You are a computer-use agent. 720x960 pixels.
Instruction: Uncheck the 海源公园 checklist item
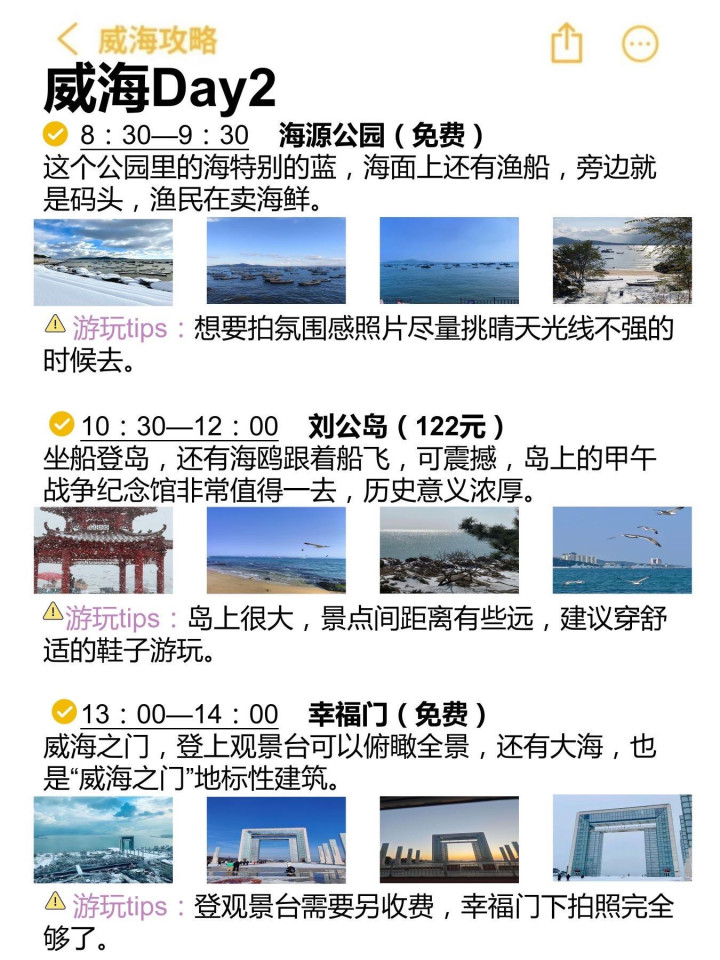coord(54,134)
